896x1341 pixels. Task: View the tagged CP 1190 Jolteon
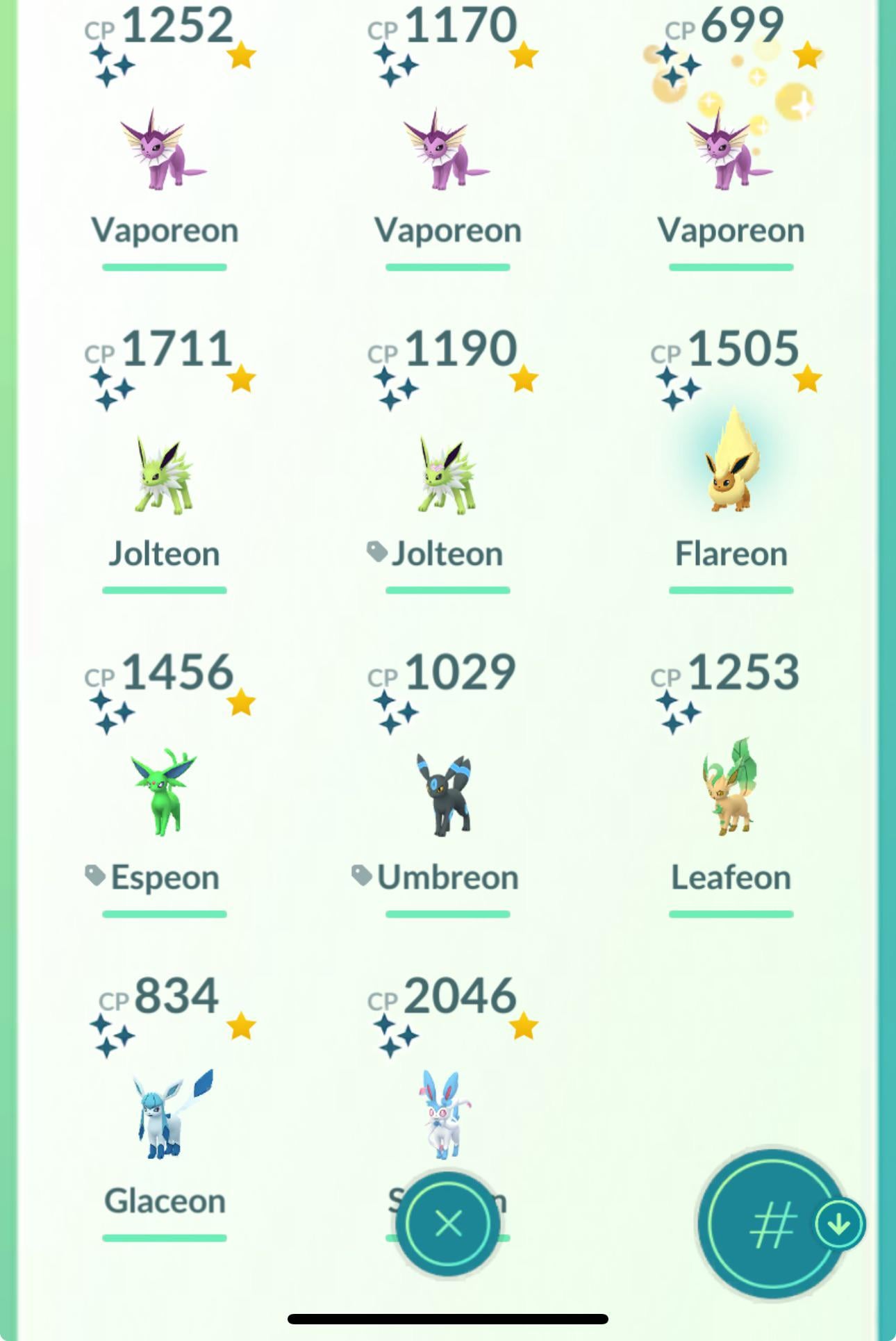click(x=447, y=476)
